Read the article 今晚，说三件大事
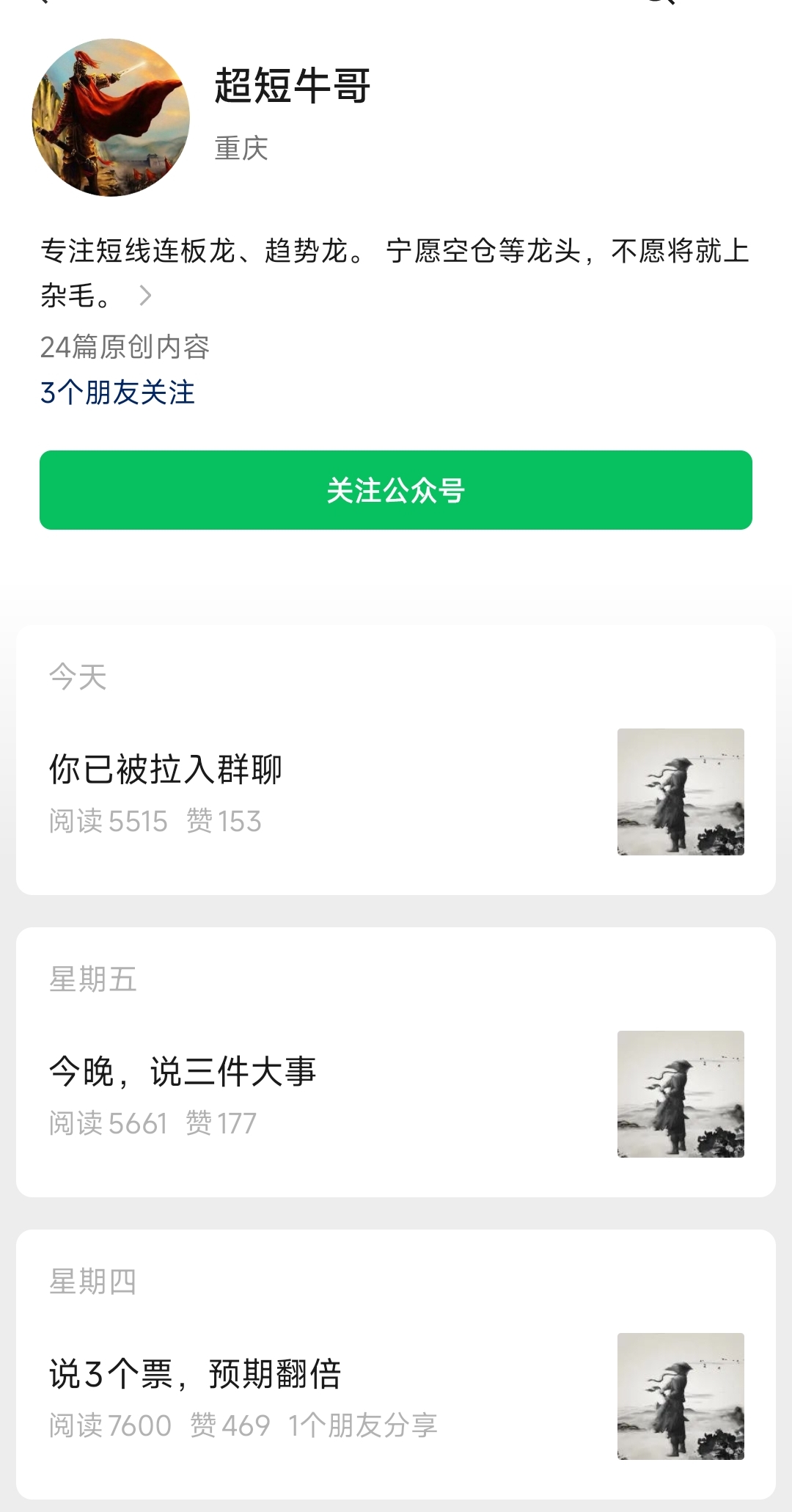The image size is (792, 1512). (182, 1072)
